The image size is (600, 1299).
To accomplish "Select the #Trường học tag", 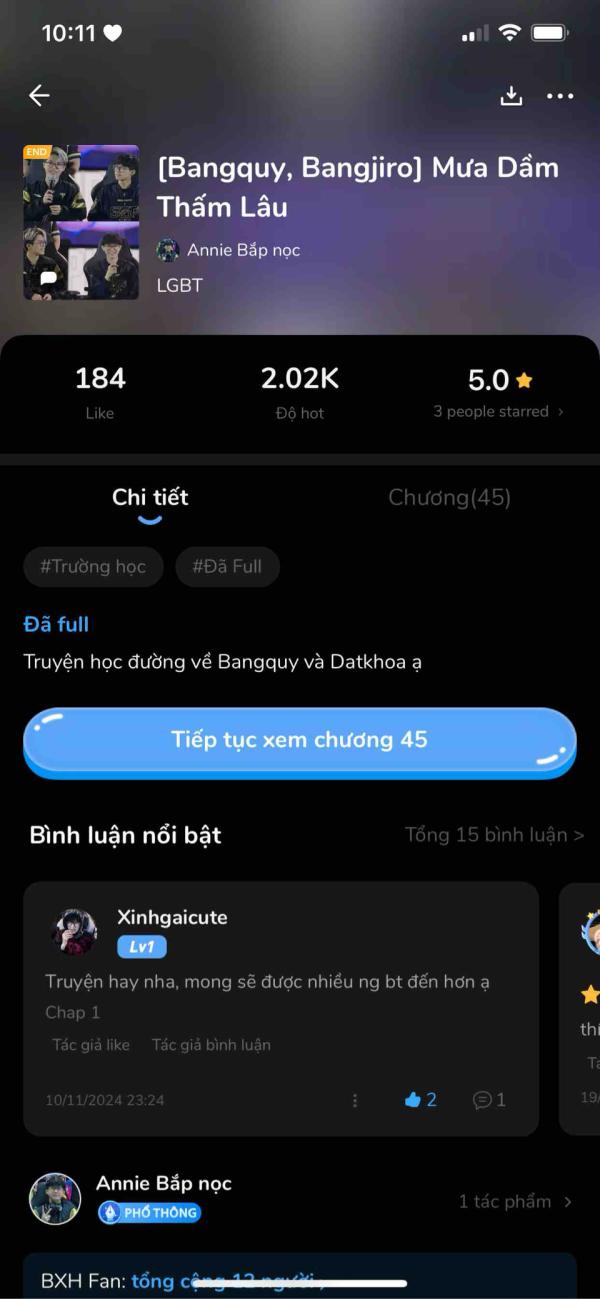I will click(93, 567).
